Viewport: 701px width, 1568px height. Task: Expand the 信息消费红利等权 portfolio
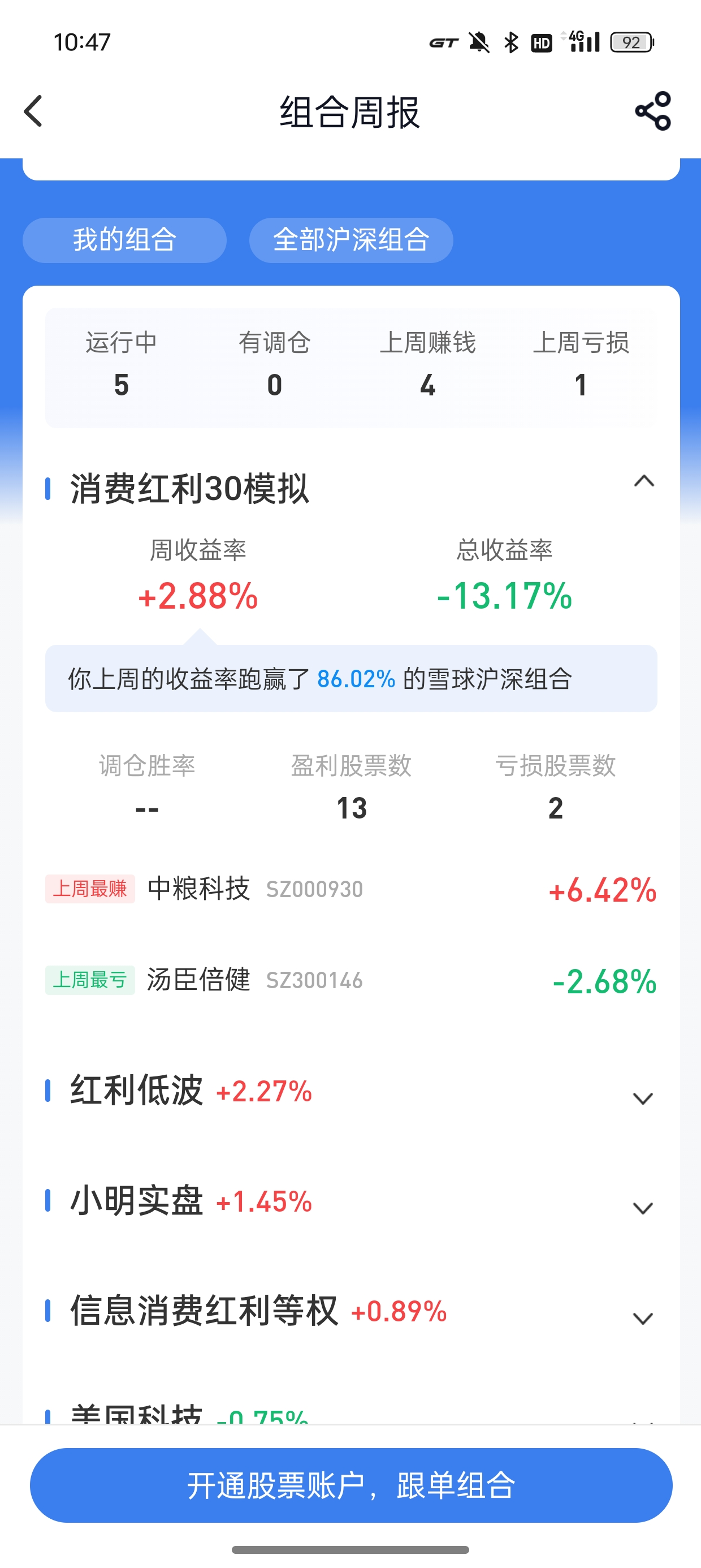point(643,1318)
